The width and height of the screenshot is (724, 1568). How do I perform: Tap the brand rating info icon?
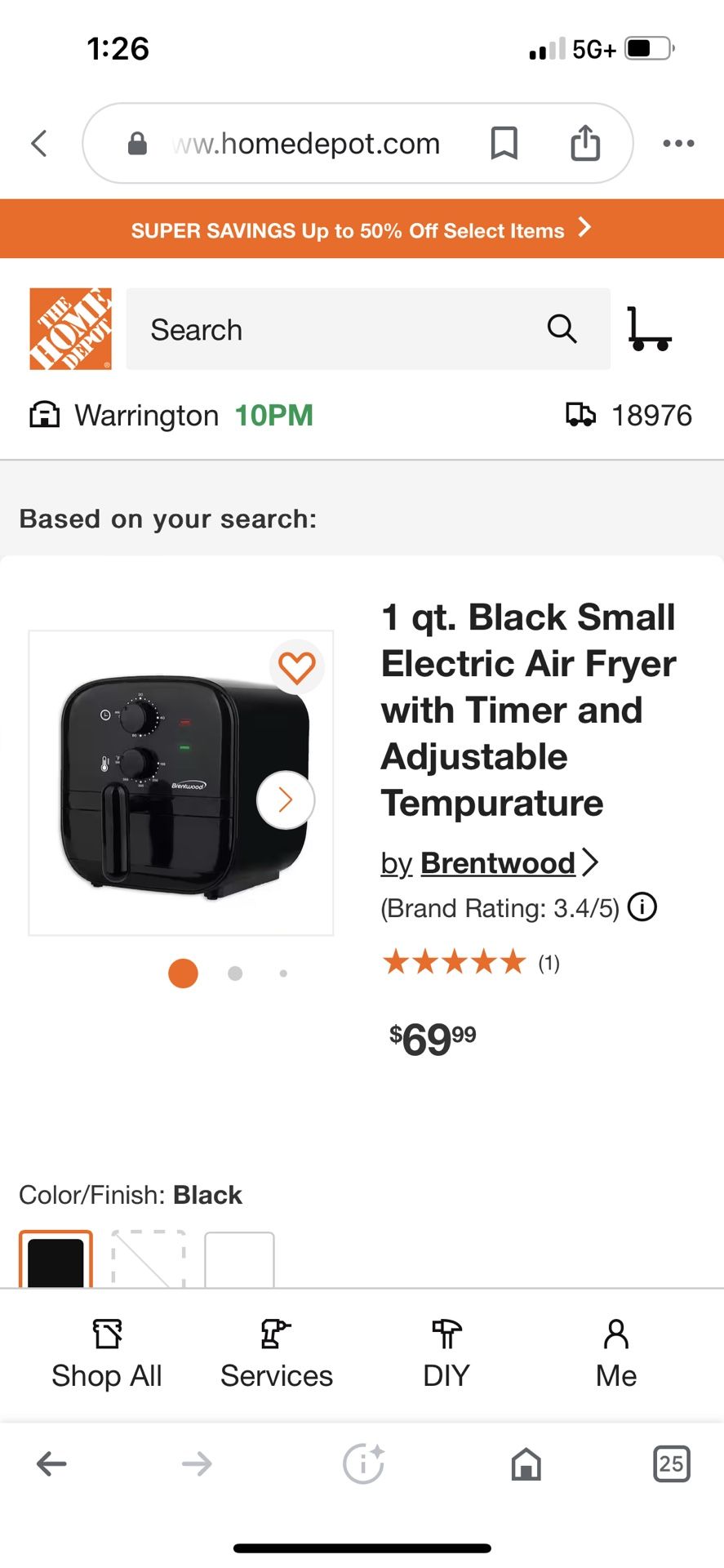[x=642, y=906]
